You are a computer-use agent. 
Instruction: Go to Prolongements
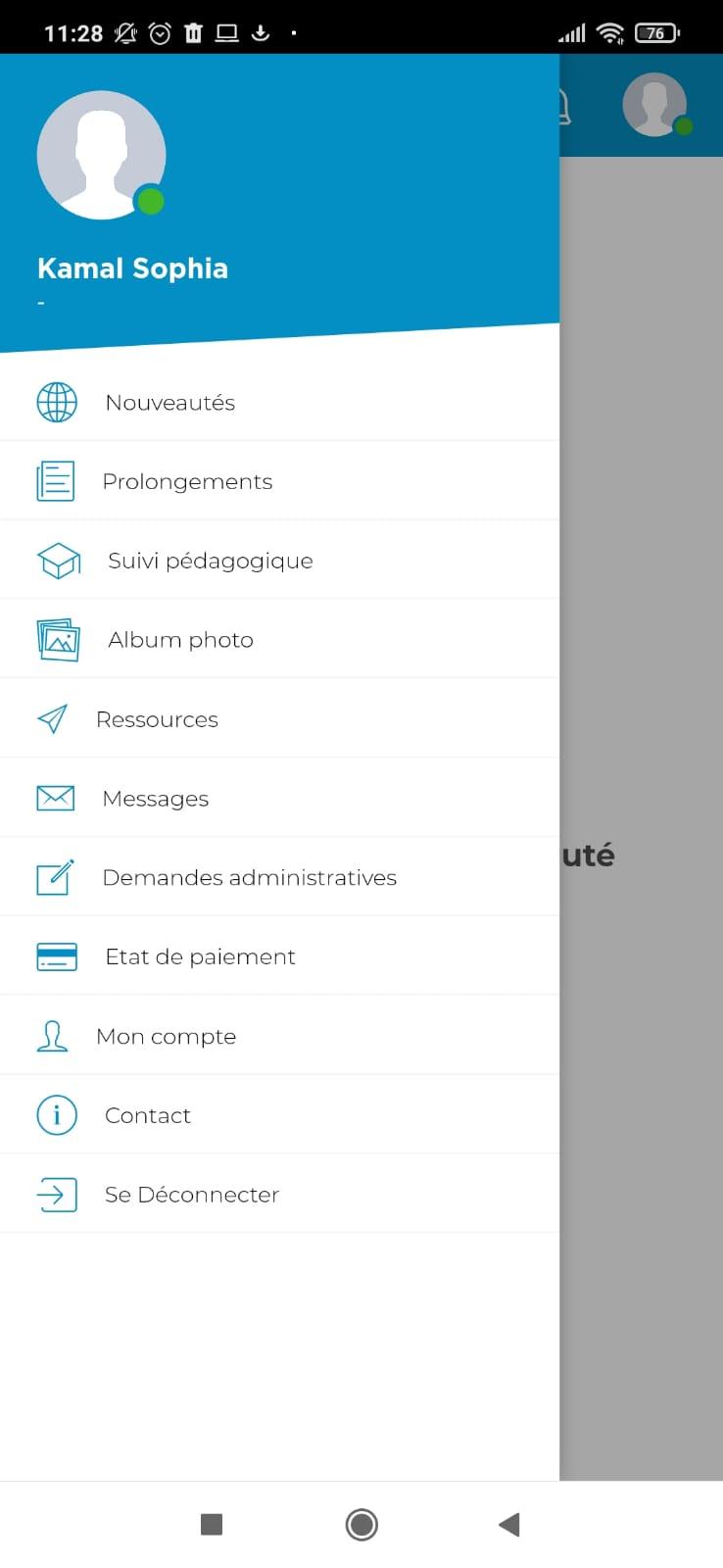tap(279, 481)
